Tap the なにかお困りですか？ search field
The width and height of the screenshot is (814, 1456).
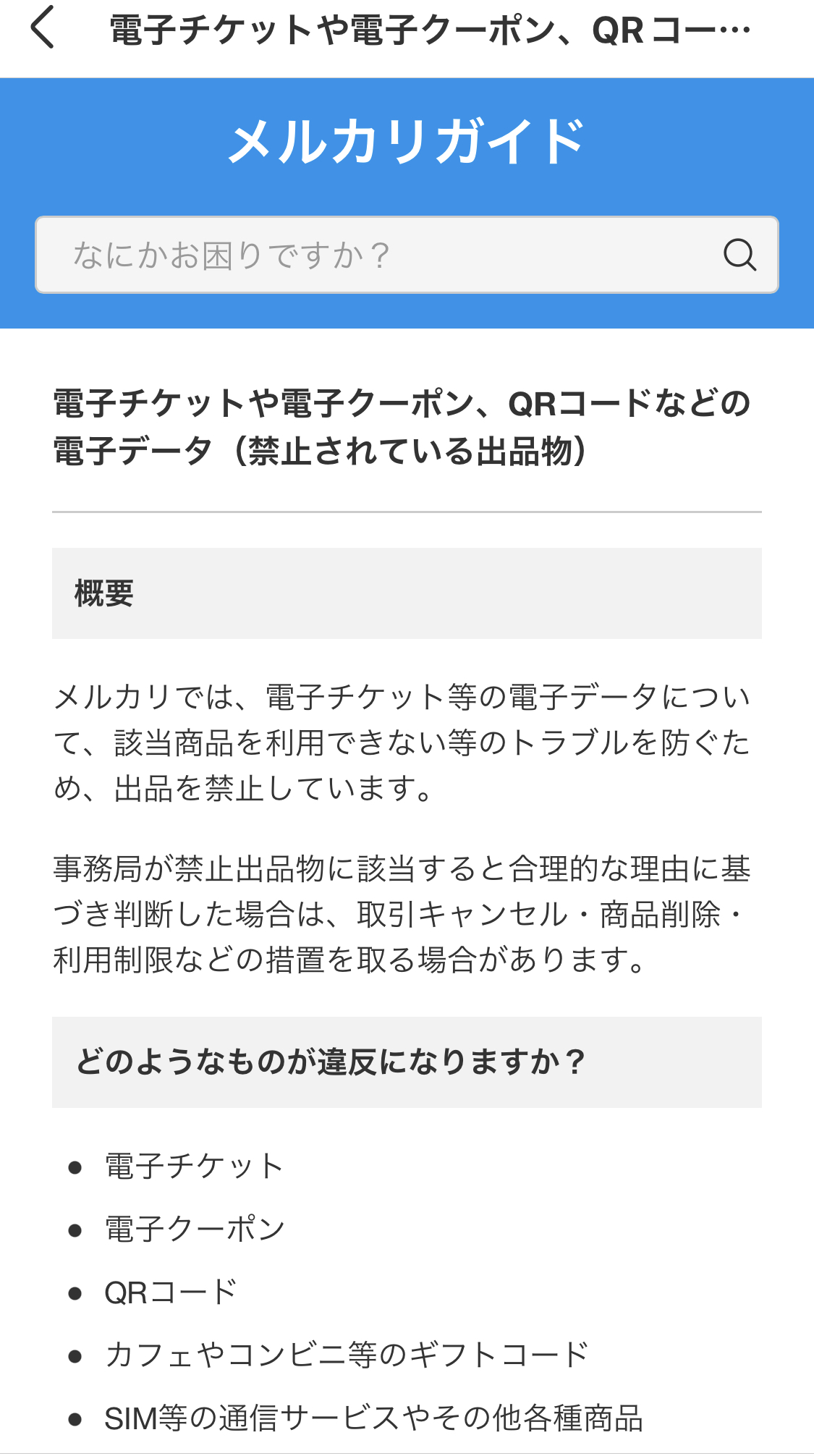pos(407,255)
